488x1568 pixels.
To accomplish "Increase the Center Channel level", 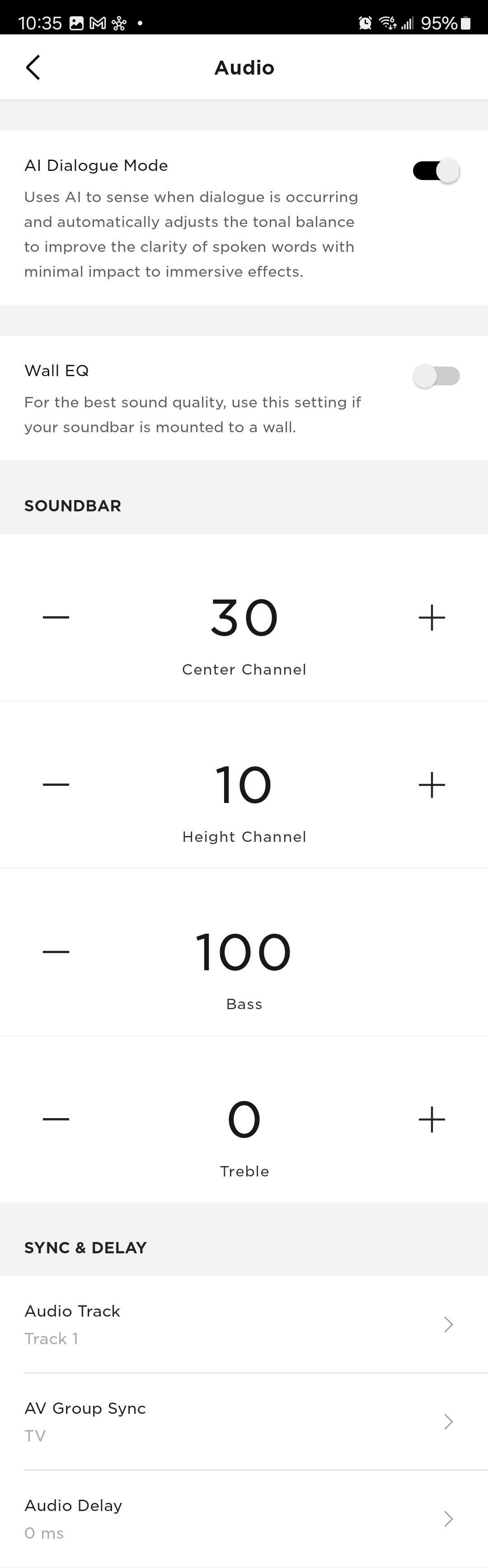I will (432, 617).
